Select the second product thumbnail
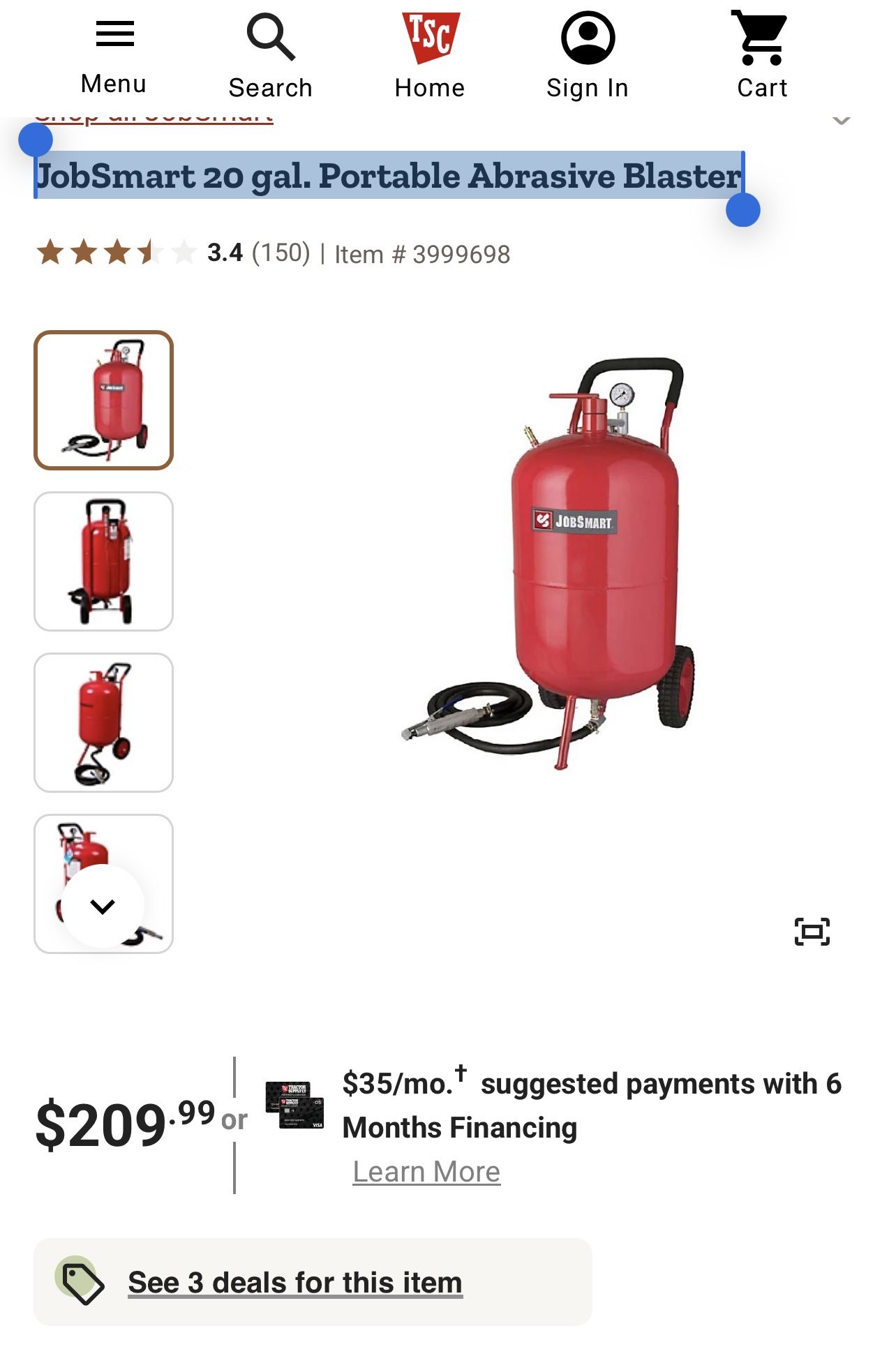 [104, 561]
